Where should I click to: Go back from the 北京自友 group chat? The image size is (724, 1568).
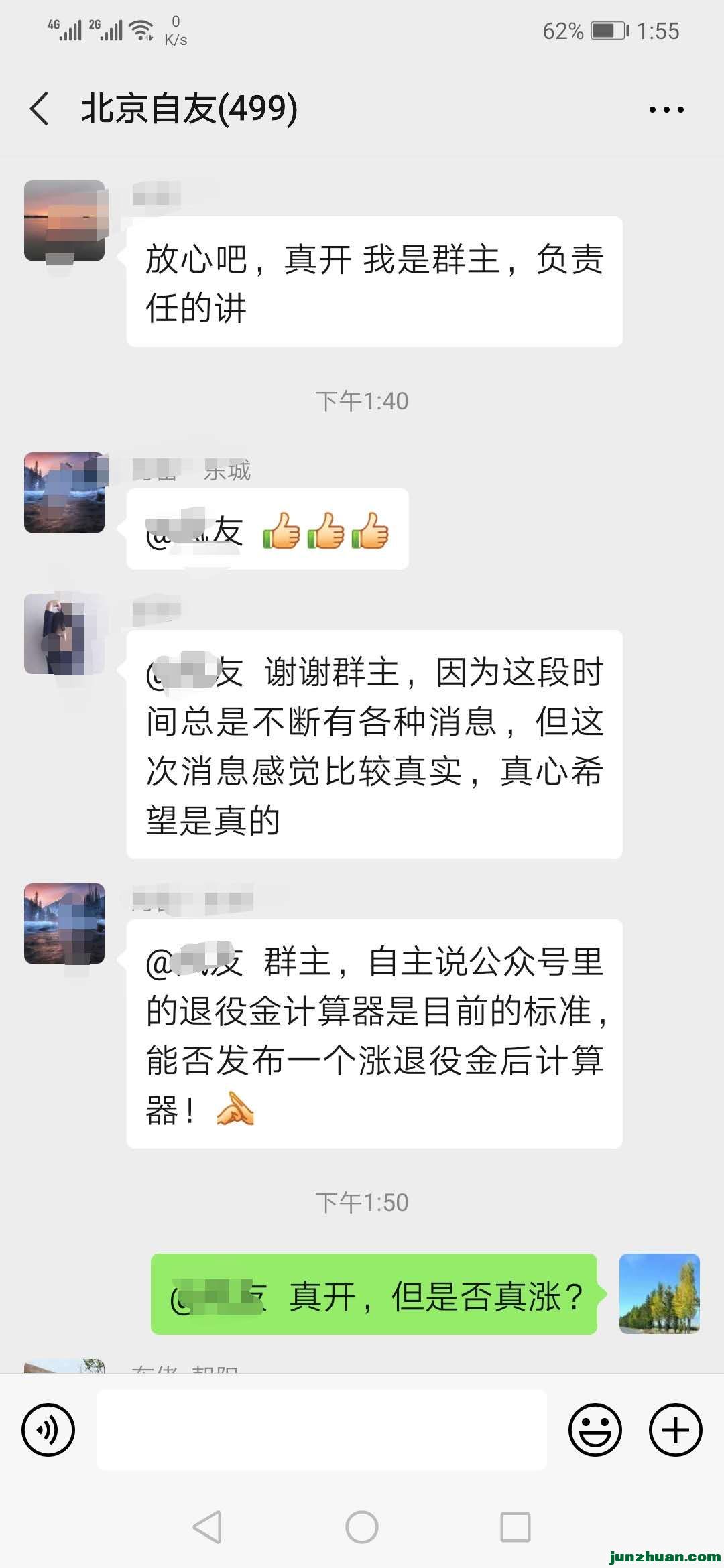click(40, 109)
